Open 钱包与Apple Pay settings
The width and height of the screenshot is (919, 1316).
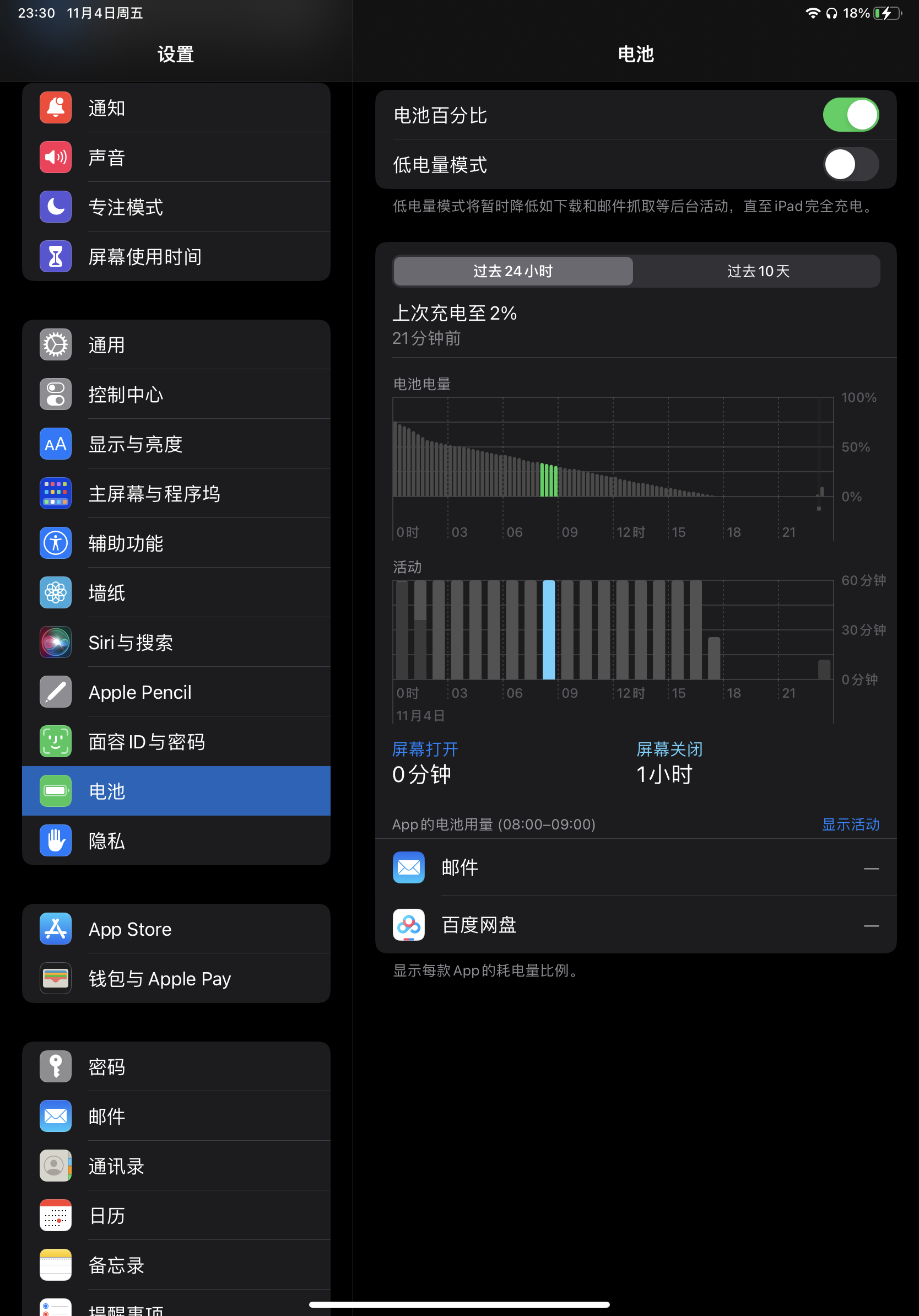pyautogui.click(x=176, y=978)
